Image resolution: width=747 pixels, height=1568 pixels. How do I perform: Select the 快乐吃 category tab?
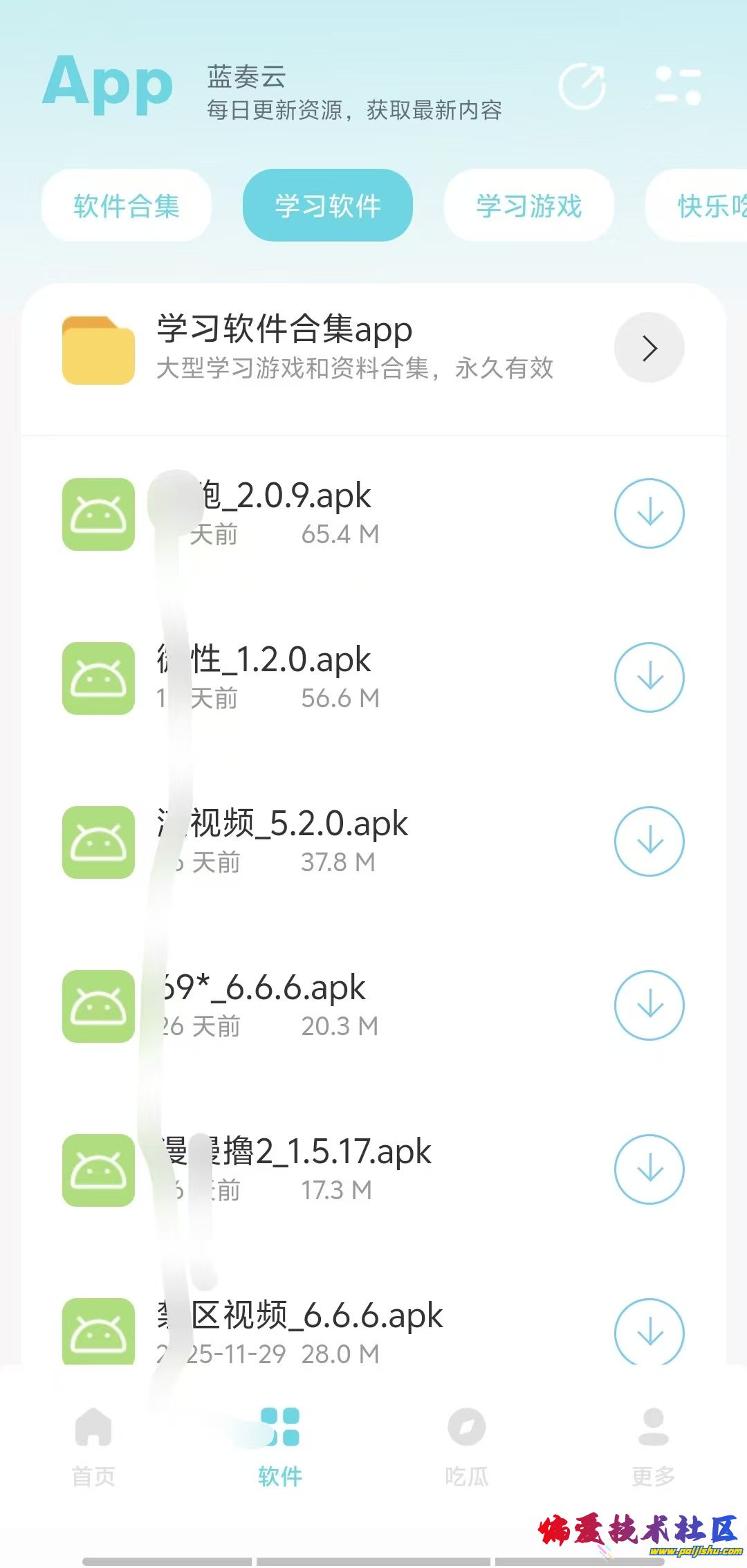click(x=705, y=206)
